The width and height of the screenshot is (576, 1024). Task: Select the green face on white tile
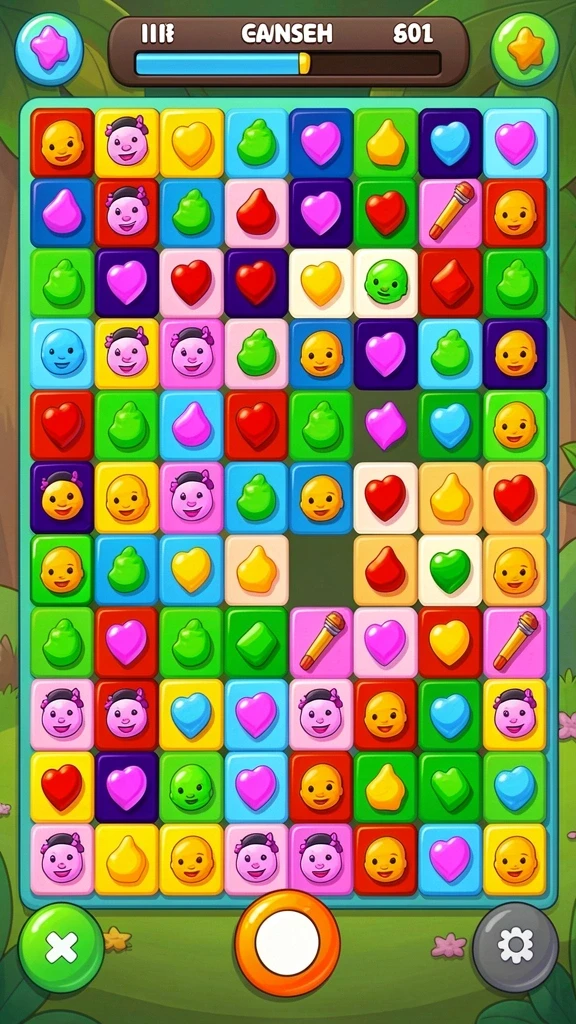point(385,282)
